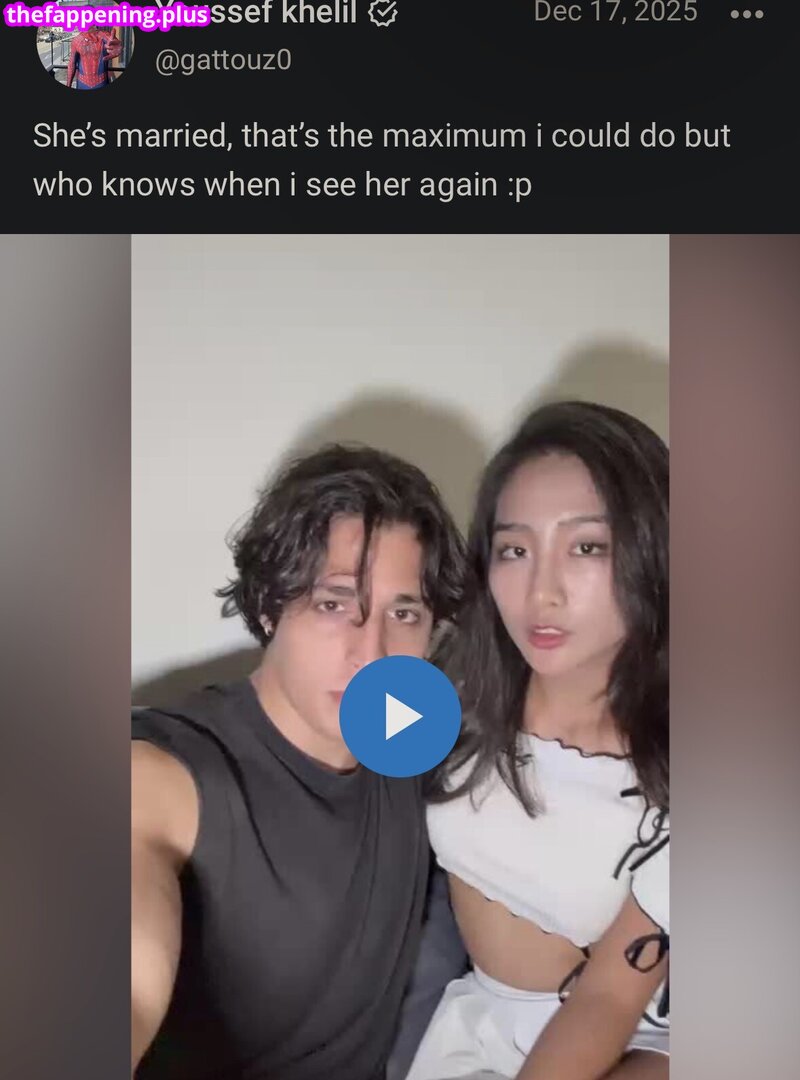Screen dimensions: 800x1080
Task: Open the post's three-dot overflow menu
Action: [x=746, y=14]
